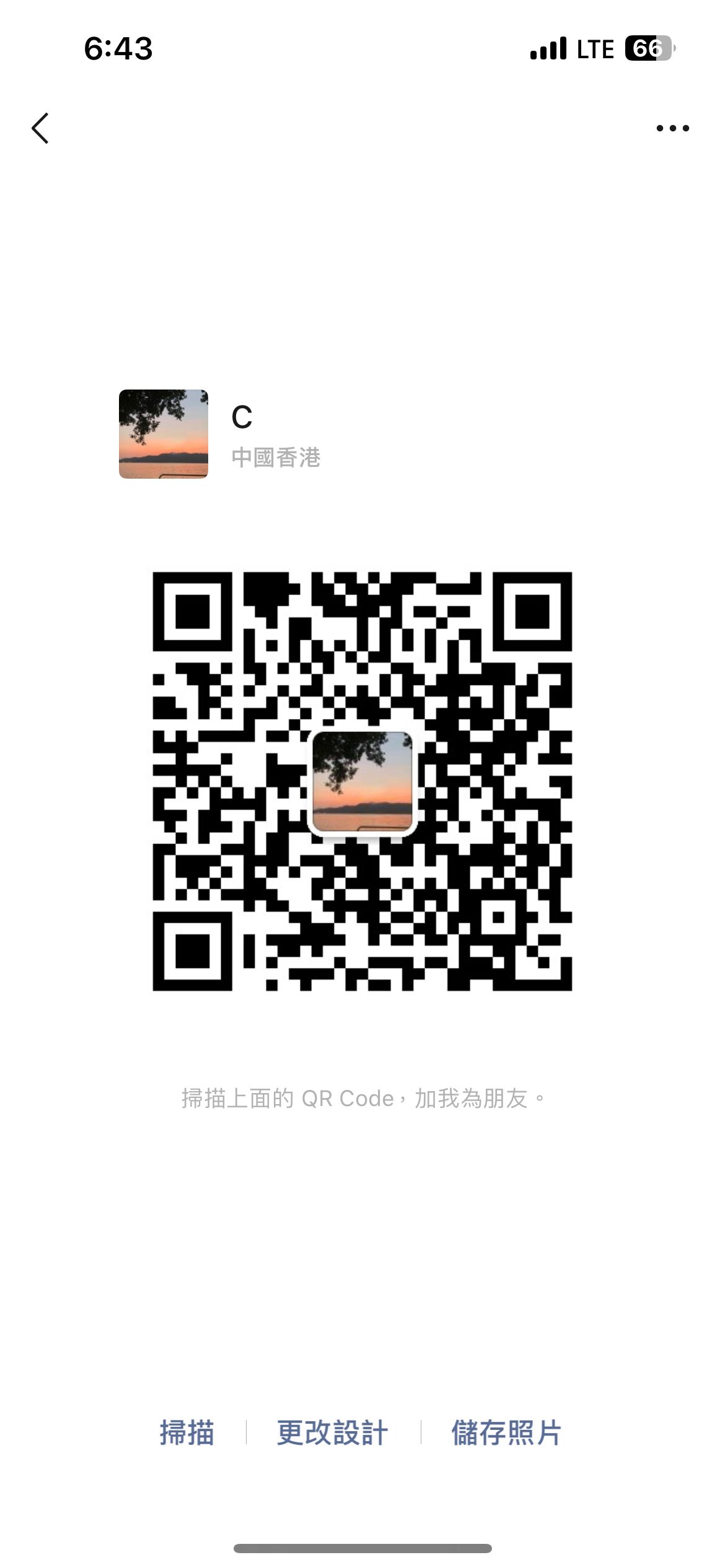
Task: Select 更改設計 to change QR style
Action: (x=333, y=1433)
